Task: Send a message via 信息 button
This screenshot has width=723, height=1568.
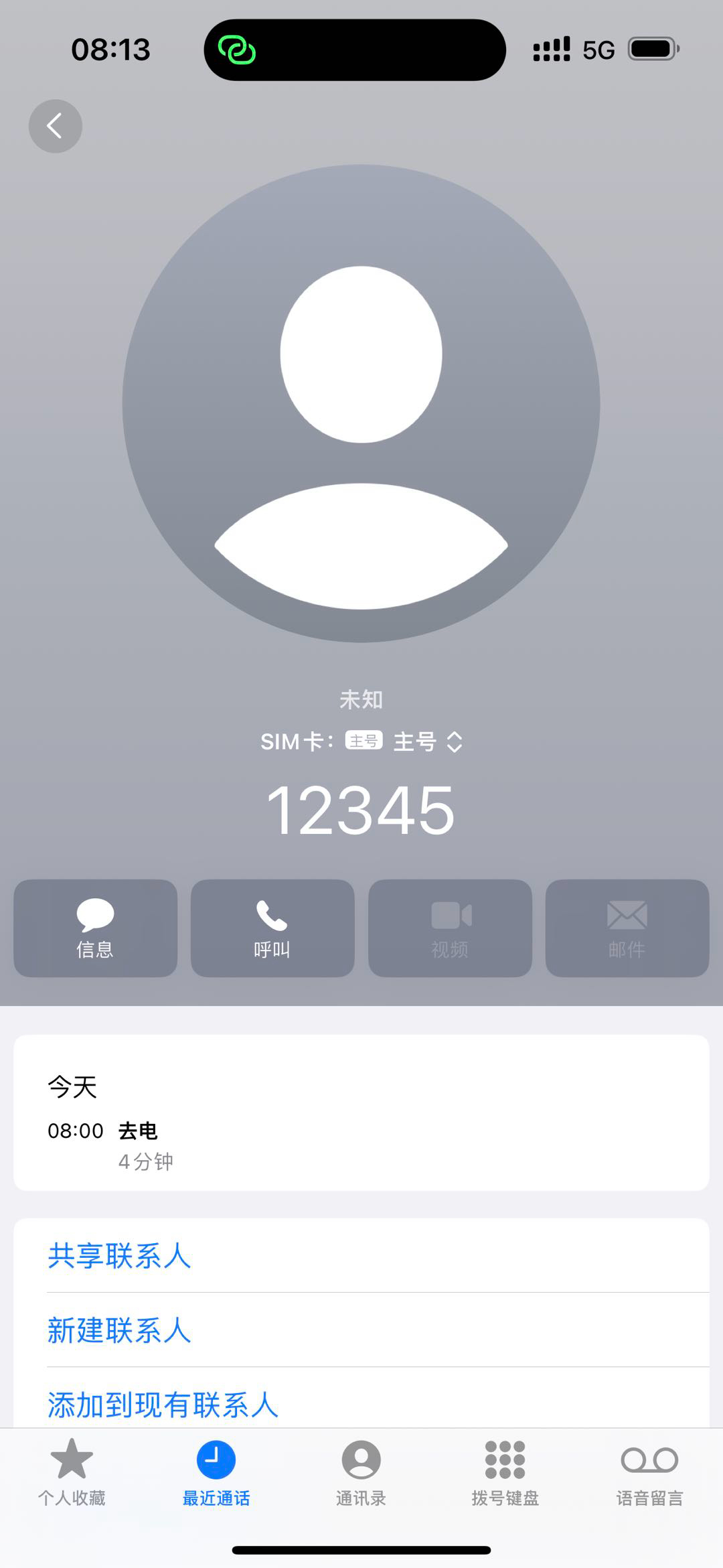Action: (95, 928)
